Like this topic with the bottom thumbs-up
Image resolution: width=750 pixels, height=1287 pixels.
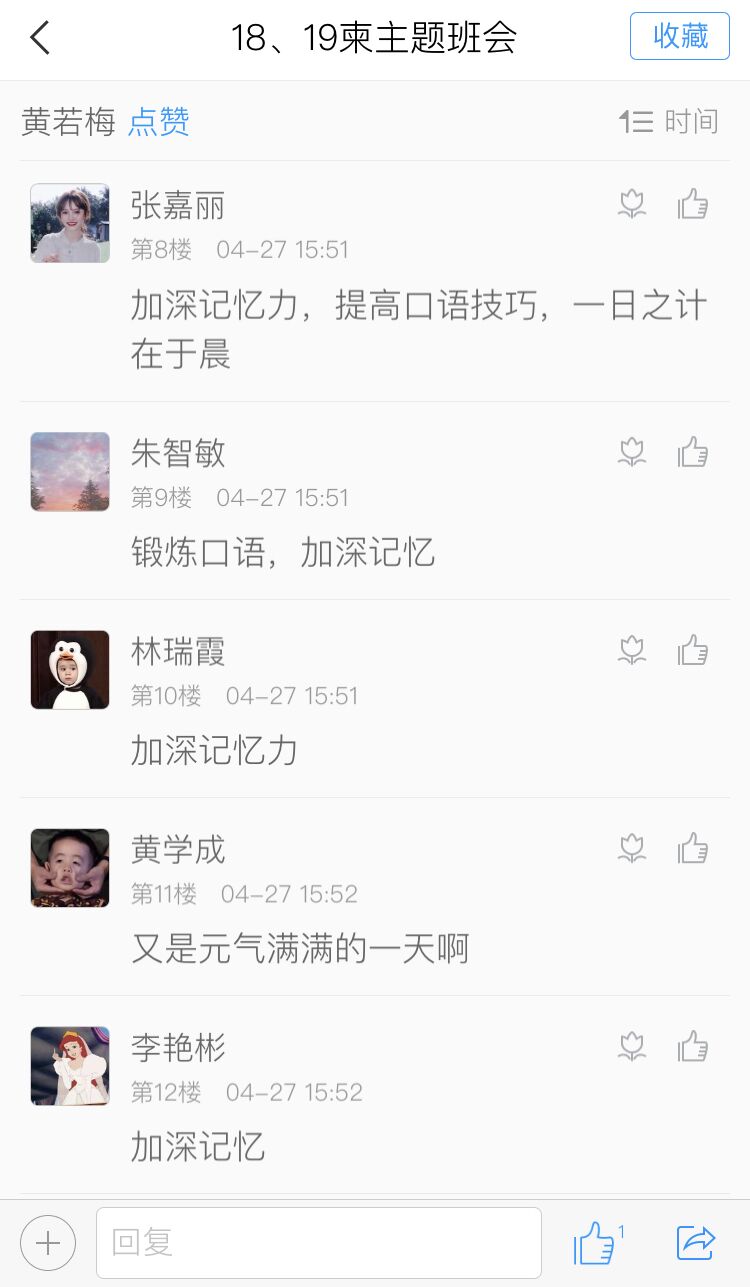596,1243
